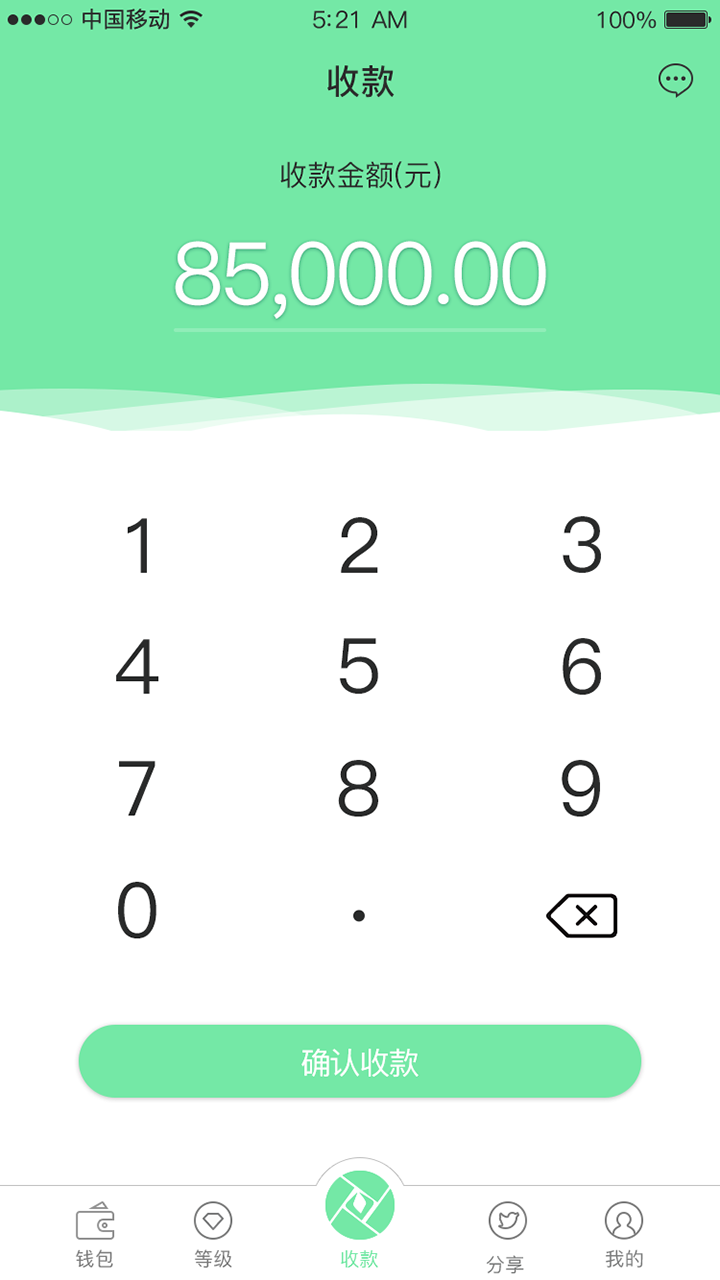720x1280 pixels.
Task: Switch to the 等级 level tab
Action: (x=213, y=1234)
